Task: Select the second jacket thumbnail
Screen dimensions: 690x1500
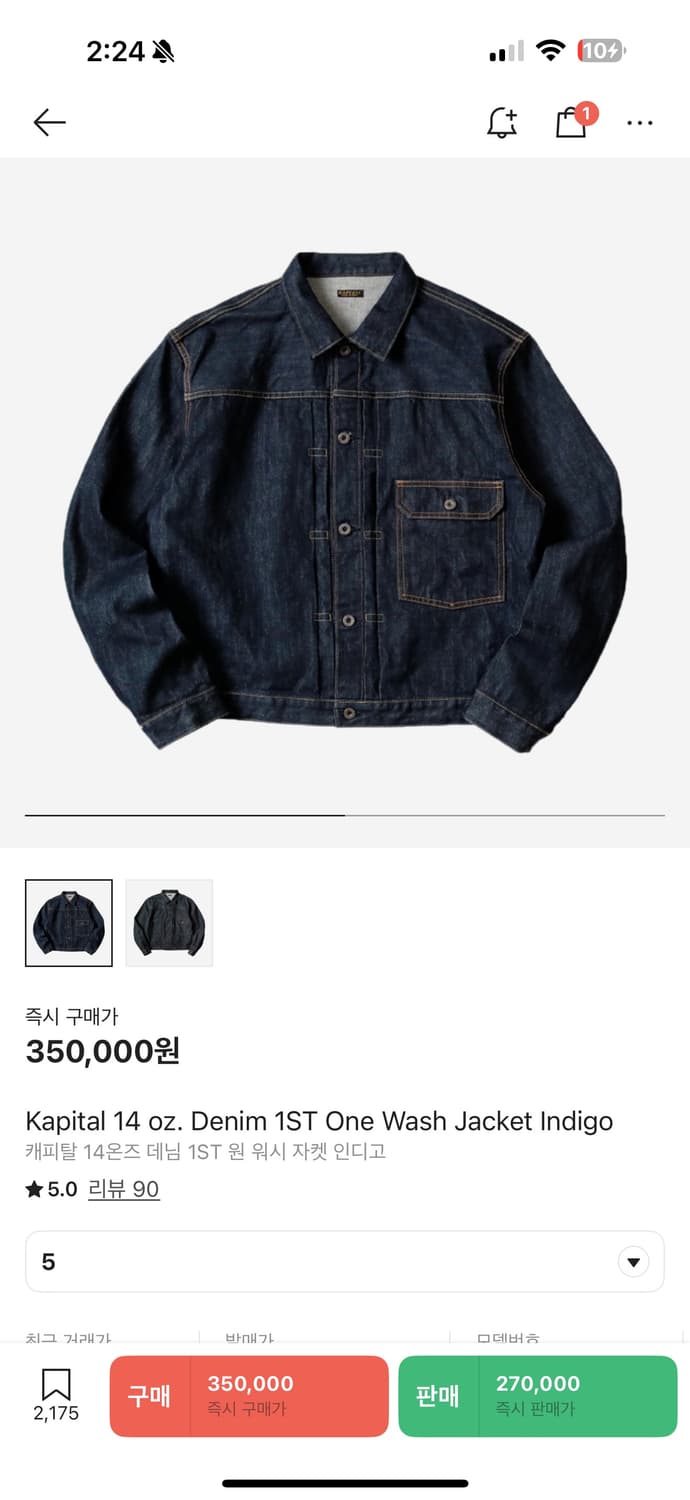Action: (169, 923)
